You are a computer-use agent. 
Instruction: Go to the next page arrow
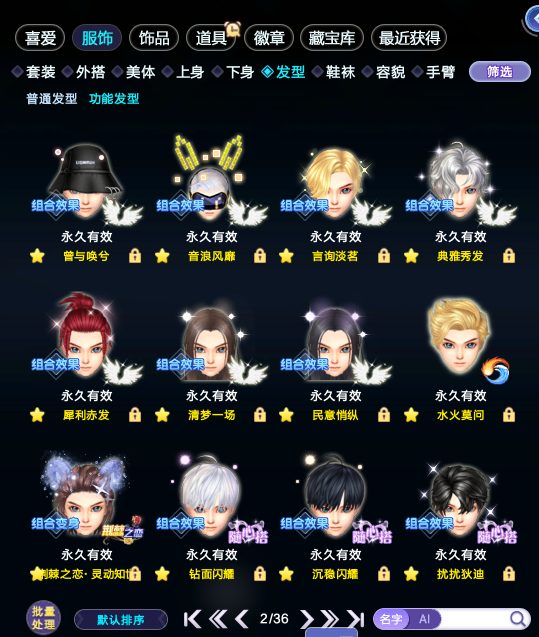(307, 619)
